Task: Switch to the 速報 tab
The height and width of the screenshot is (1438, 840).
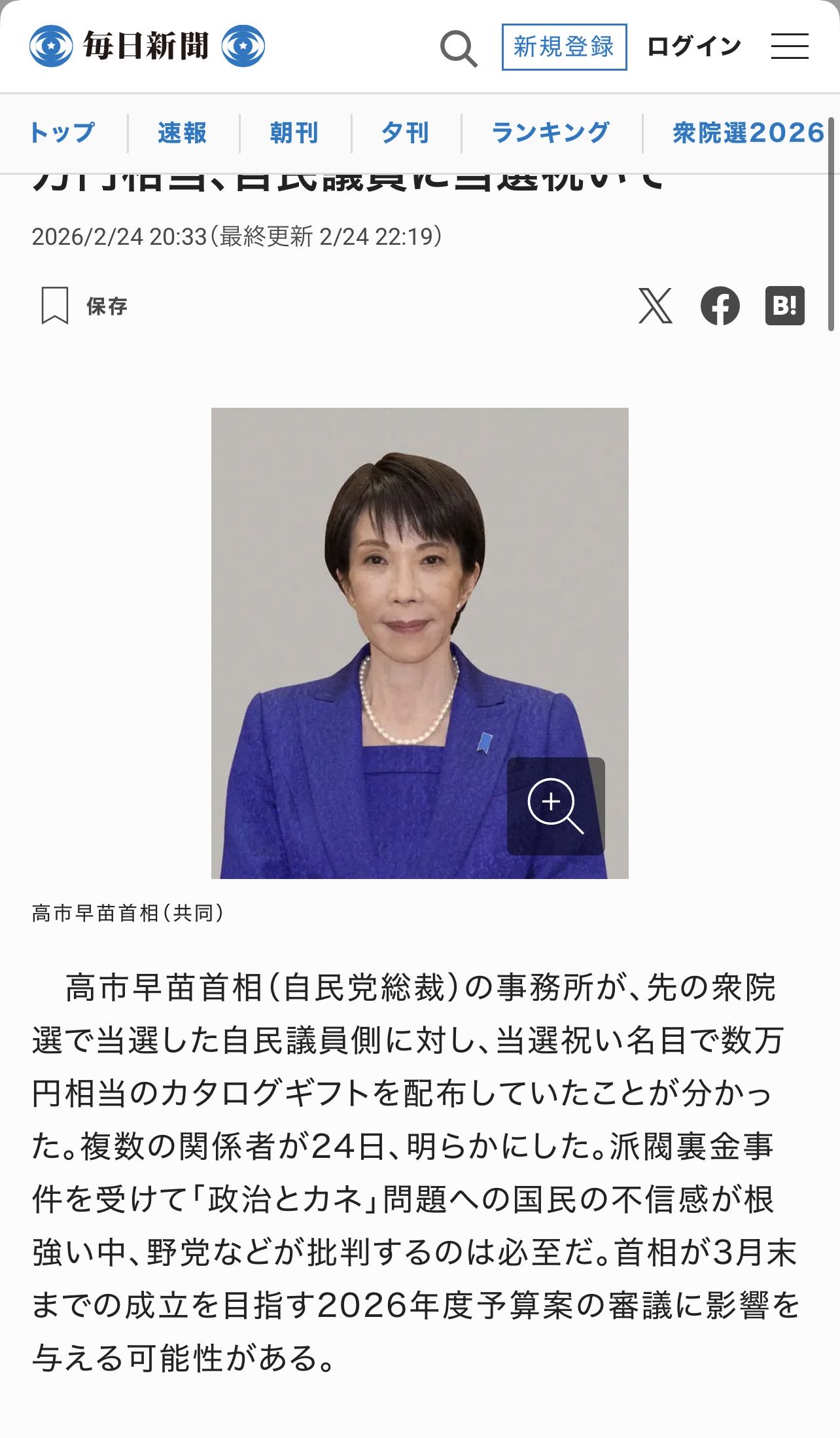Action: pyautogui.click(x=183, y=133)
